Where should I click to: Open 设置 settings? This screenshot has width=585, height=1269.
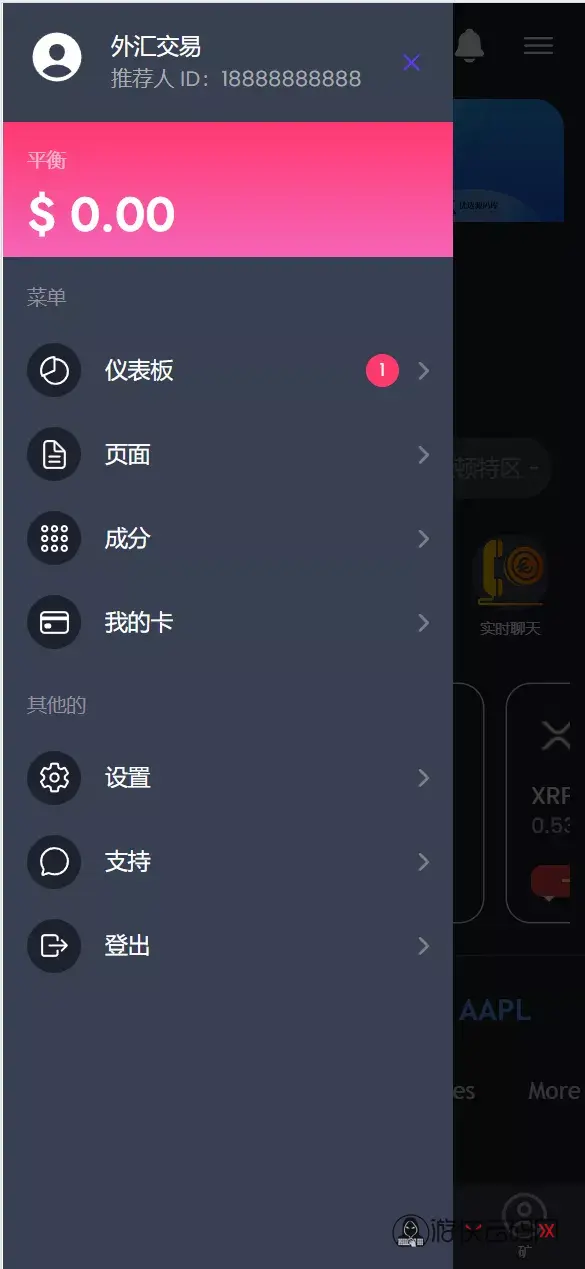[228, 778]
